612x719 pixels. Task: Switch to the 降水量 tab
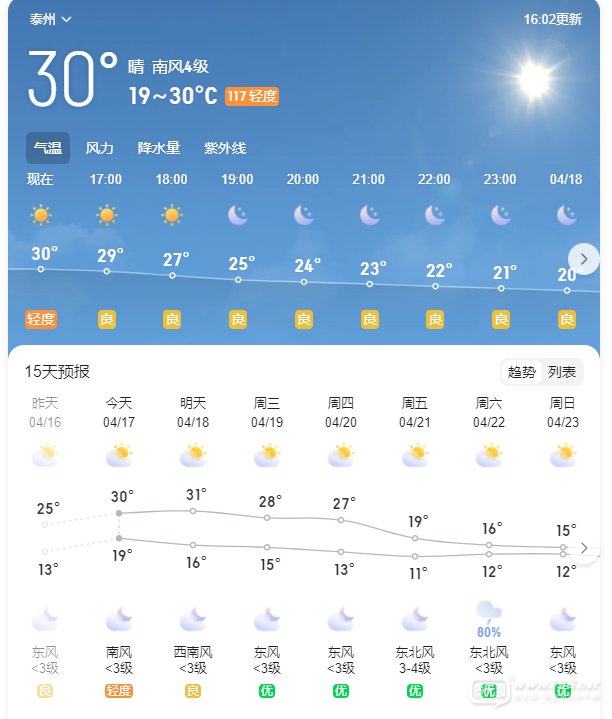[159, 148]
